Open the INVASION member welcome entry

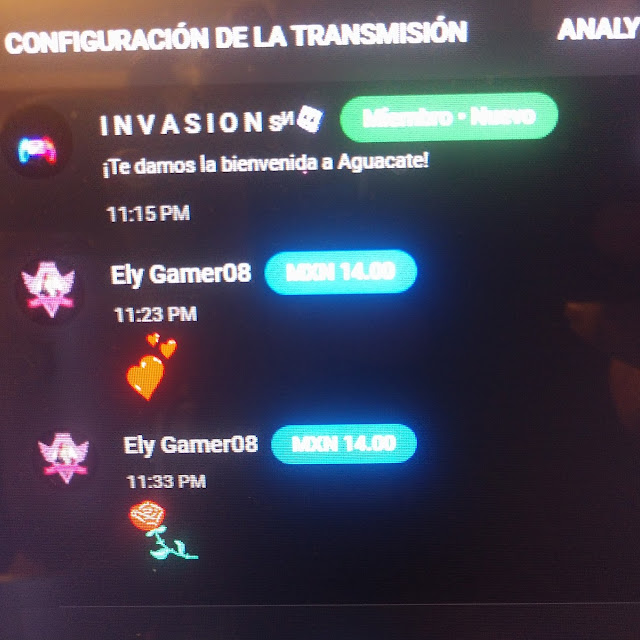pyautogui.click(x=265, y=161)
